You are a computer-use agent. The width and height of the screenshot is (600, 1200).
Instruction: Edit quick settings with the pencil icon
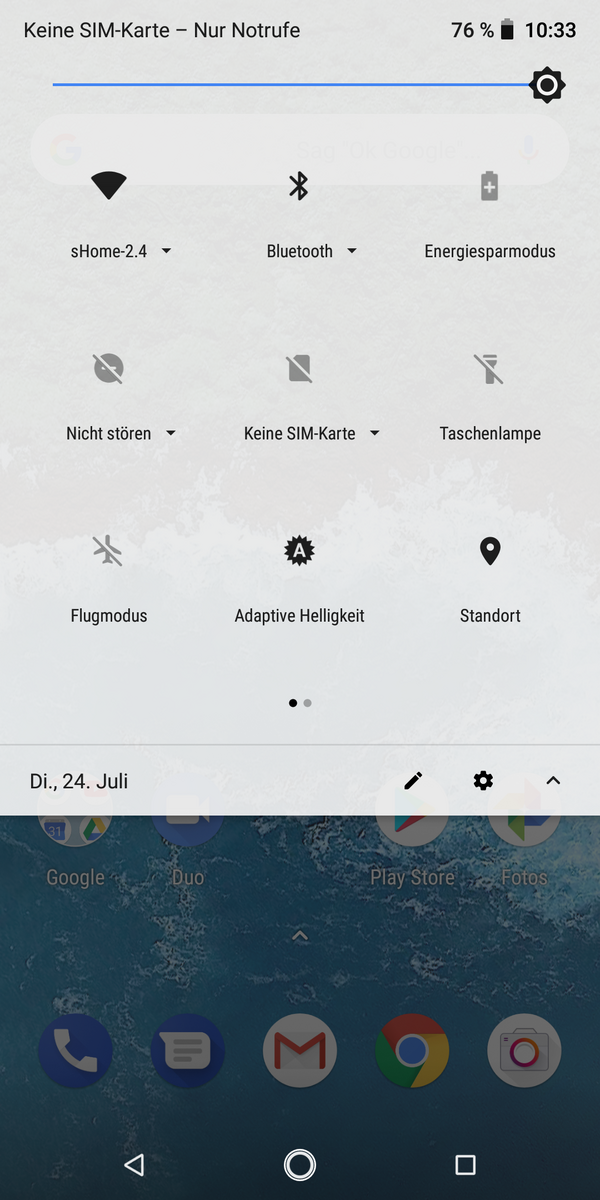pyautogui.click(x=413, y=781)
